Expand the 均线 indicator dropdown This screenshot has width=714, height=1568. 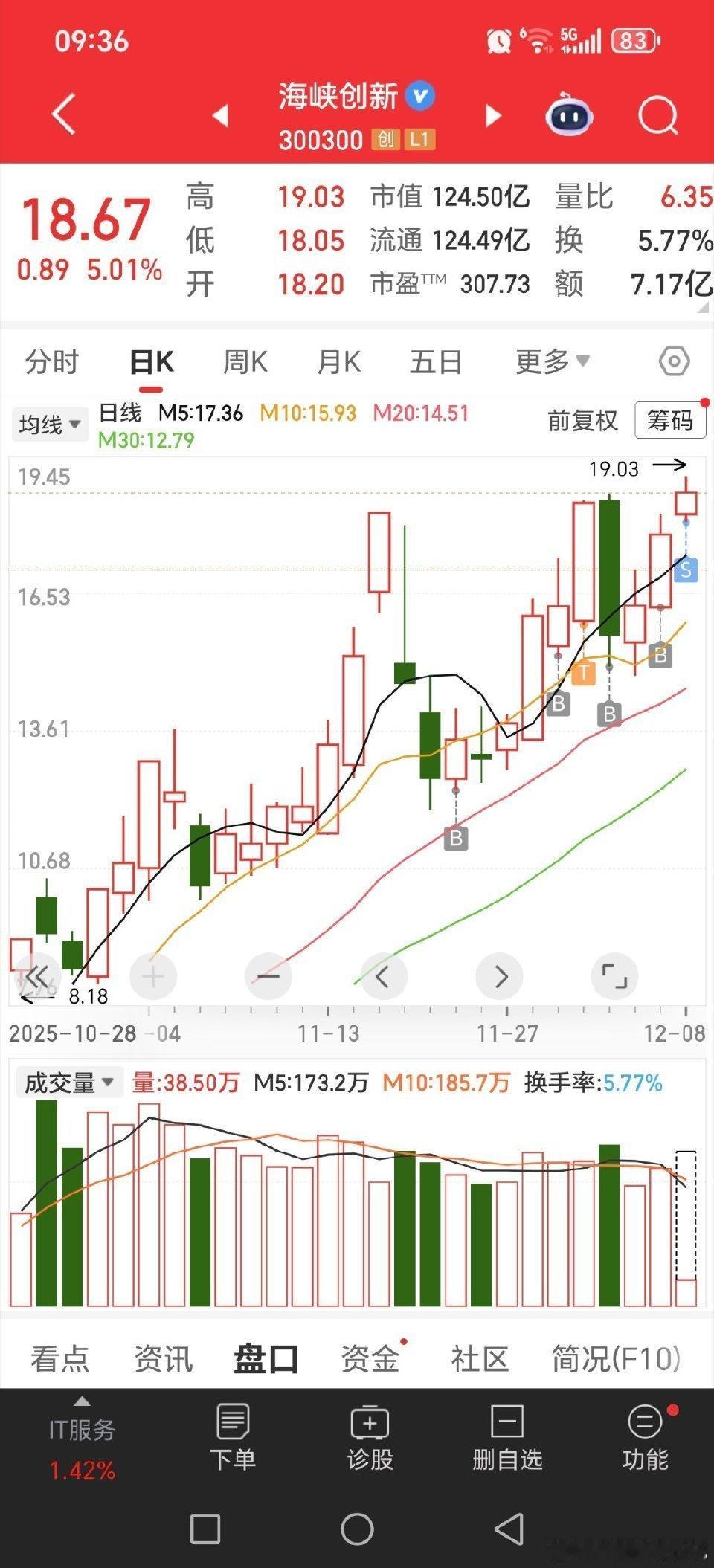tap(49, 425)
